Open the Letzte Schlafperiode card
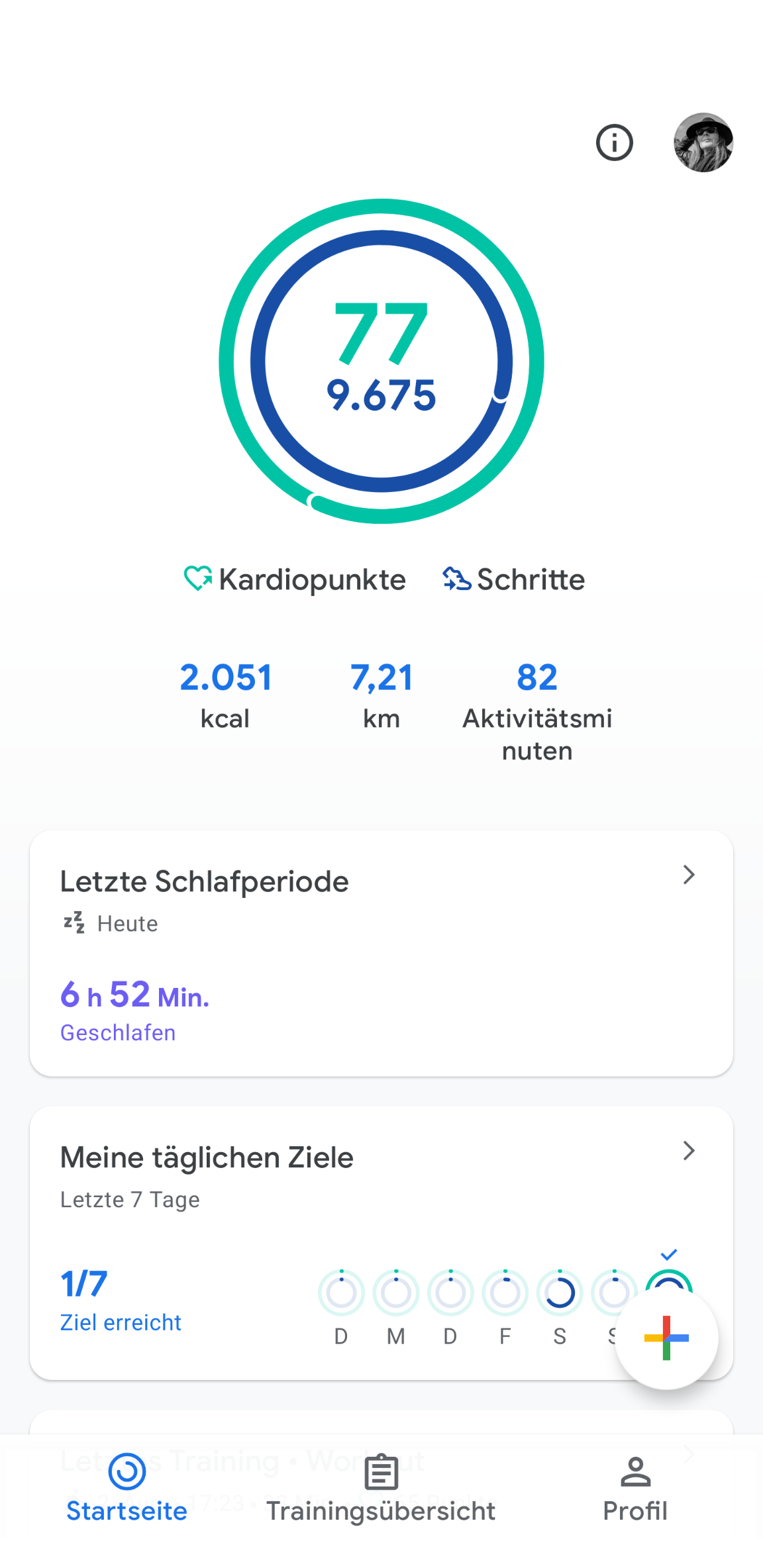 [x=381, y=952]
